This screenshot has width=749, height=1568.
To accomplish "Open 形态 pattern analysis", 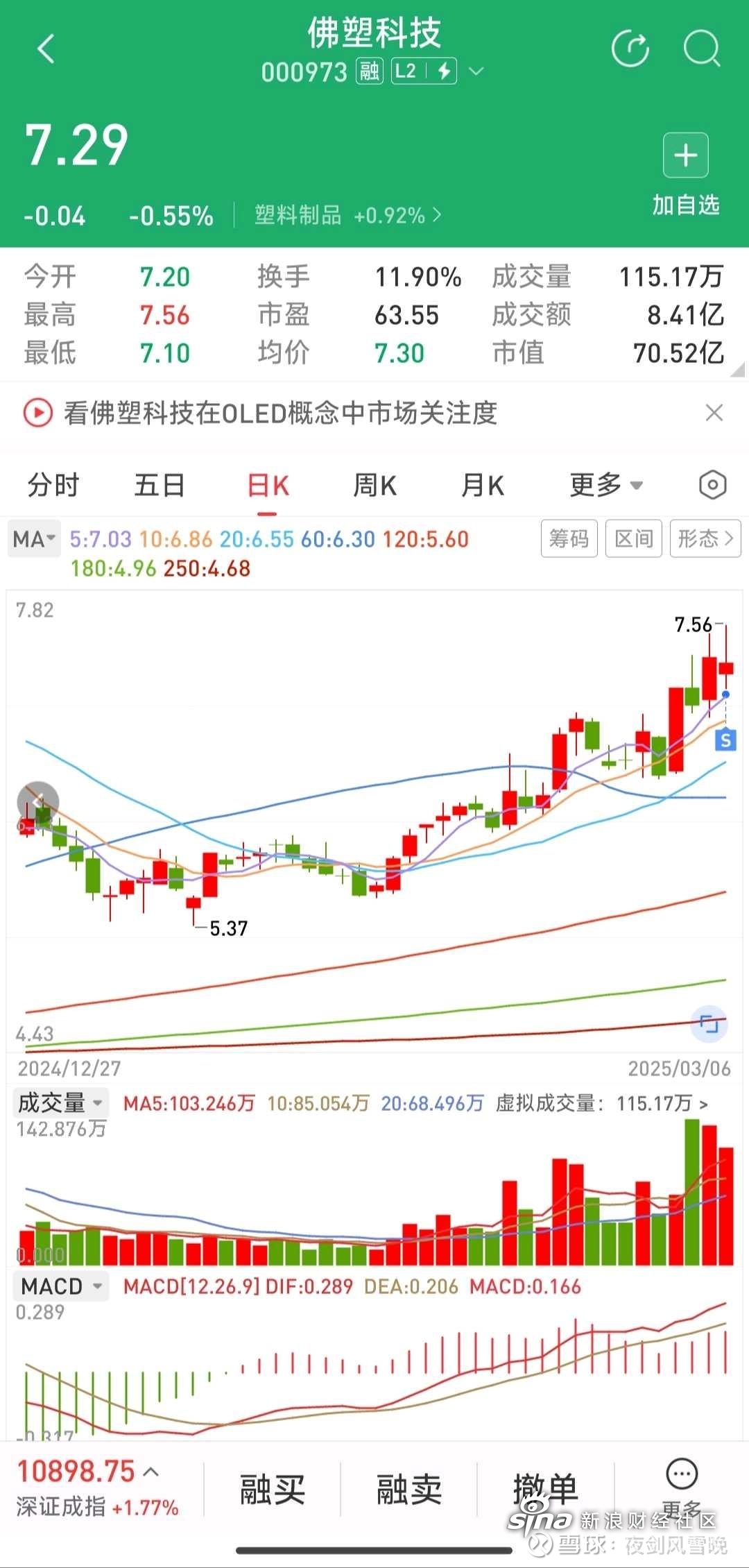I will click(705, 538).
